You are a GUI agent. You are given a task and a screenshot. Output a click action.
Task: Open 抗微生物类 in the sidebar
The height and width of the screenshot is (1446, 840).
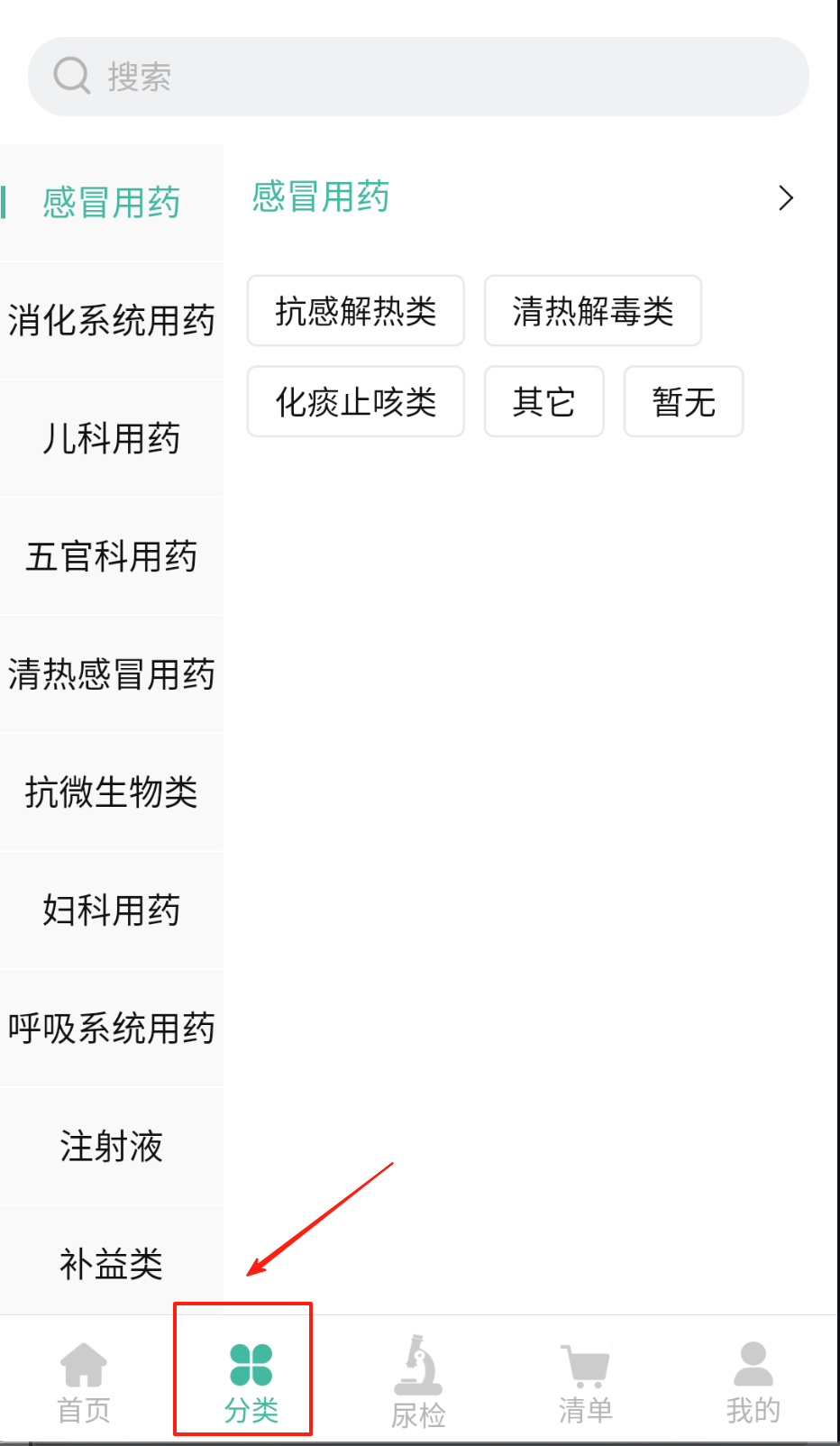(111, 792)
